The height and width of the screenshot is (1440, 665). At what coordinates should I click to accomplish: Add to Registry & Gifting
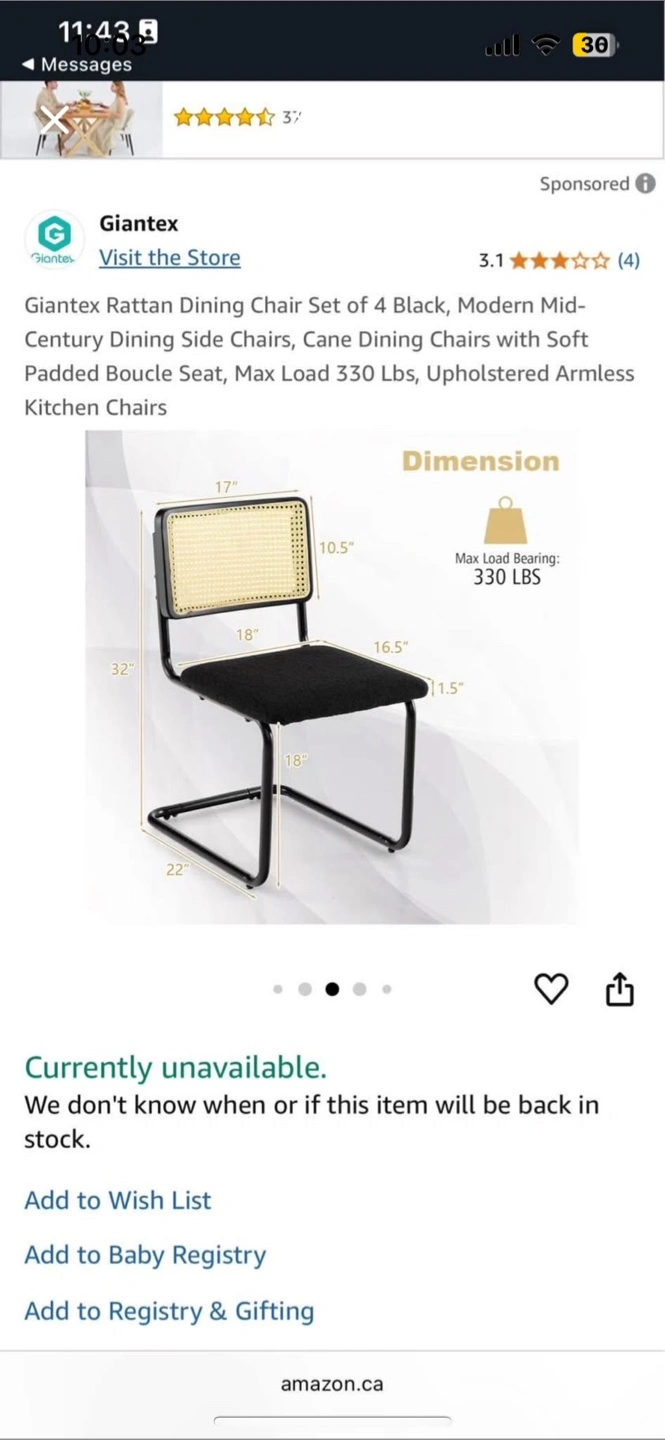click(x=169, y=1311)
